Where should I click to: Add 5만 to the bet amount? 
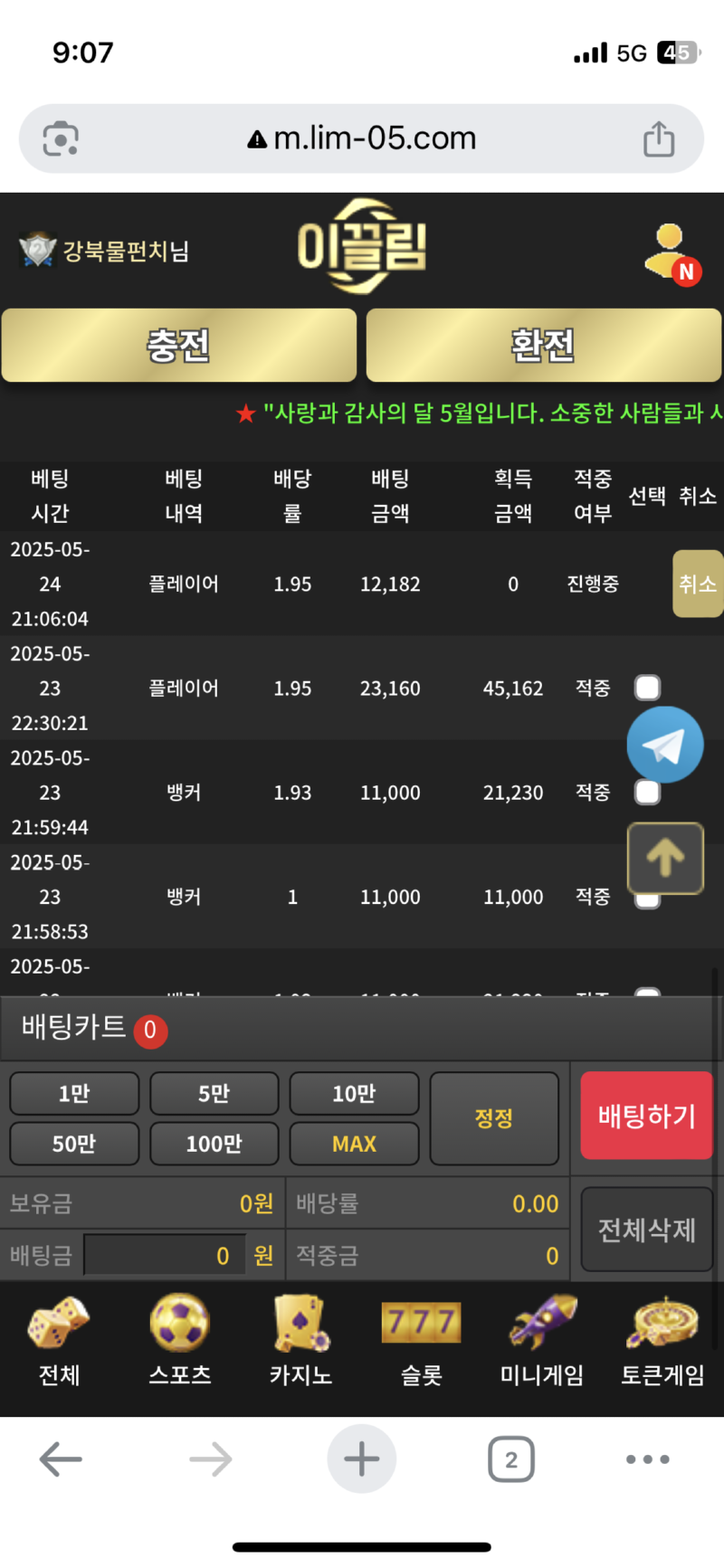coord(214,1094)
